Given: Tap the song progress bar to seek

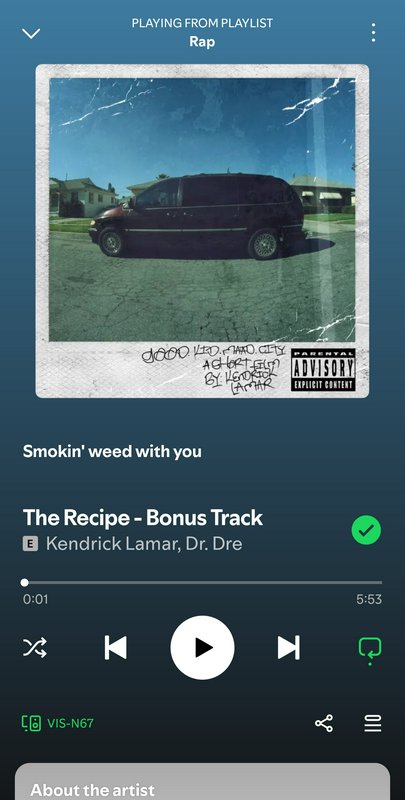Looking at the screenshot, I should (x=202, y=582).
